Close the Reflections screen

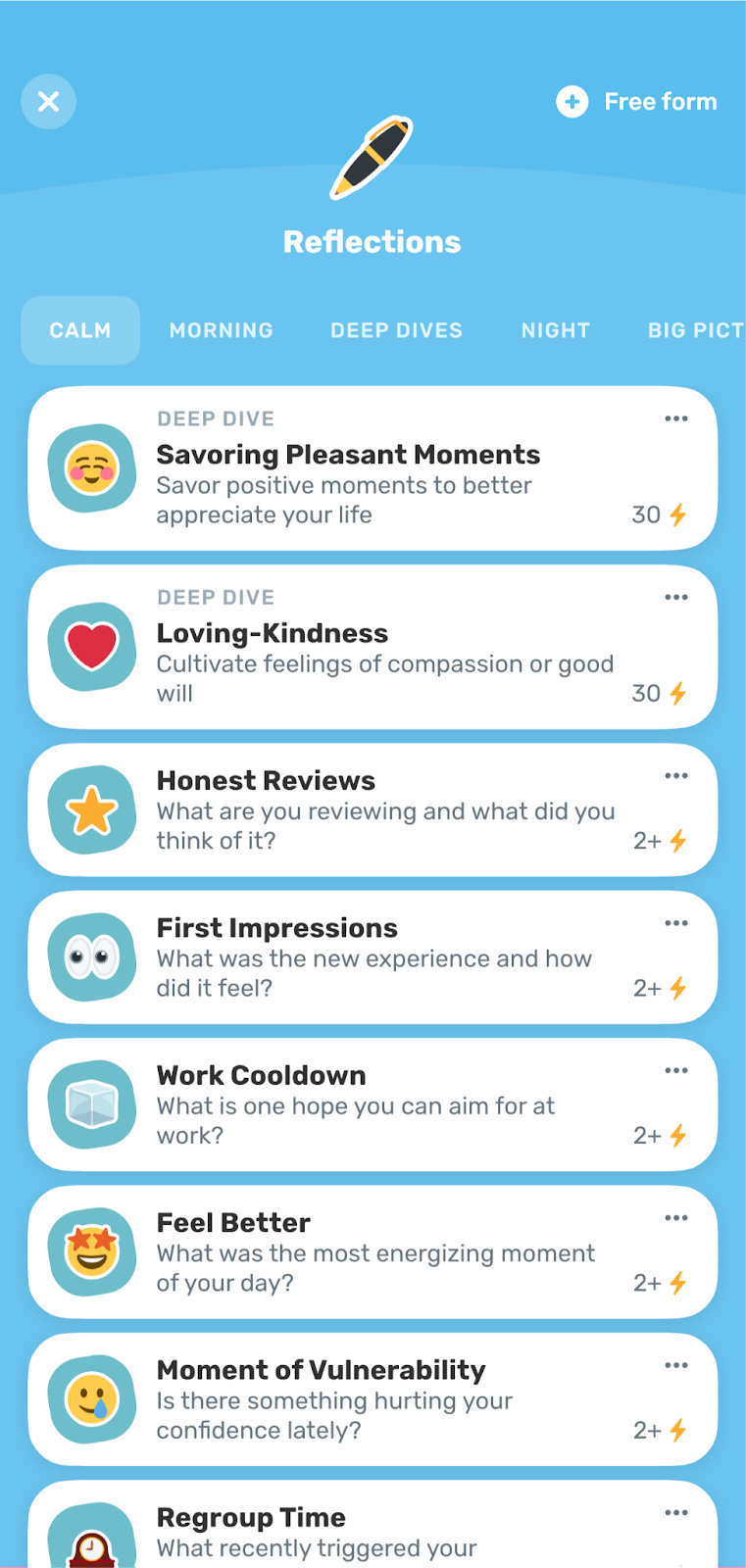coord(48,101)
